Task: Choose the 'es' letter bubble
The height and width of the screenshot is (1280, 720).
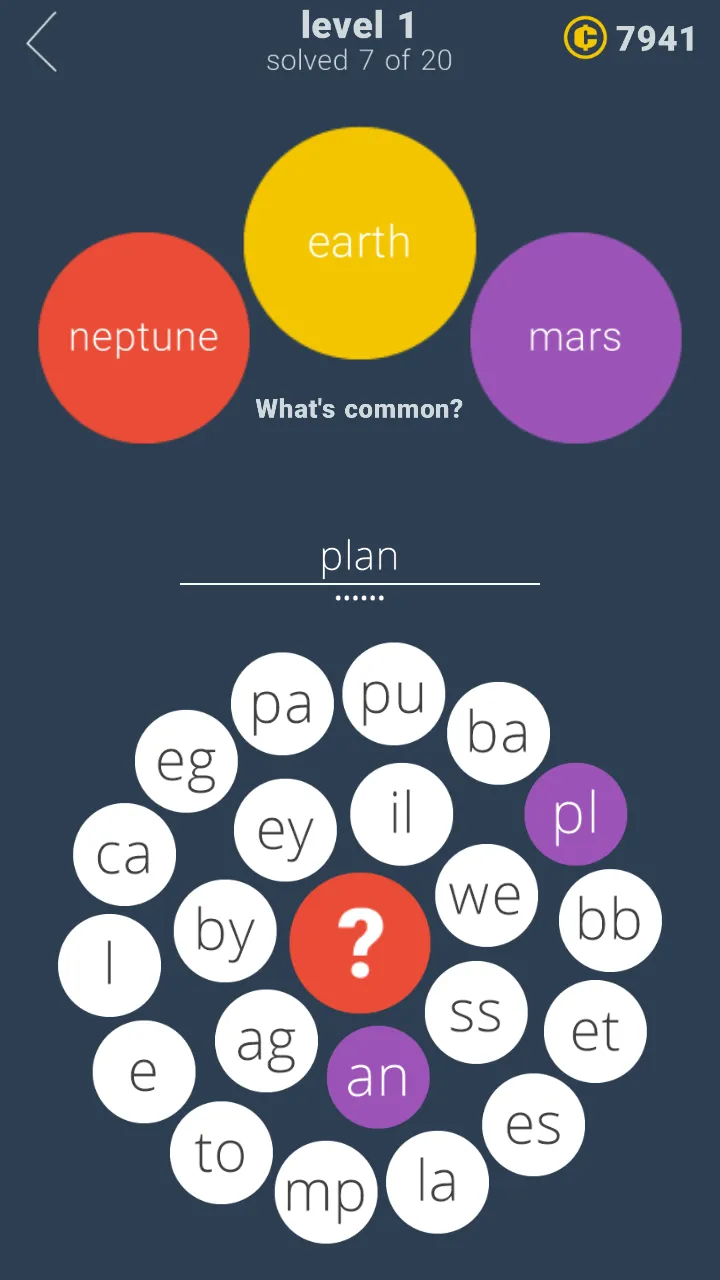Action: tap(534, 1125)
